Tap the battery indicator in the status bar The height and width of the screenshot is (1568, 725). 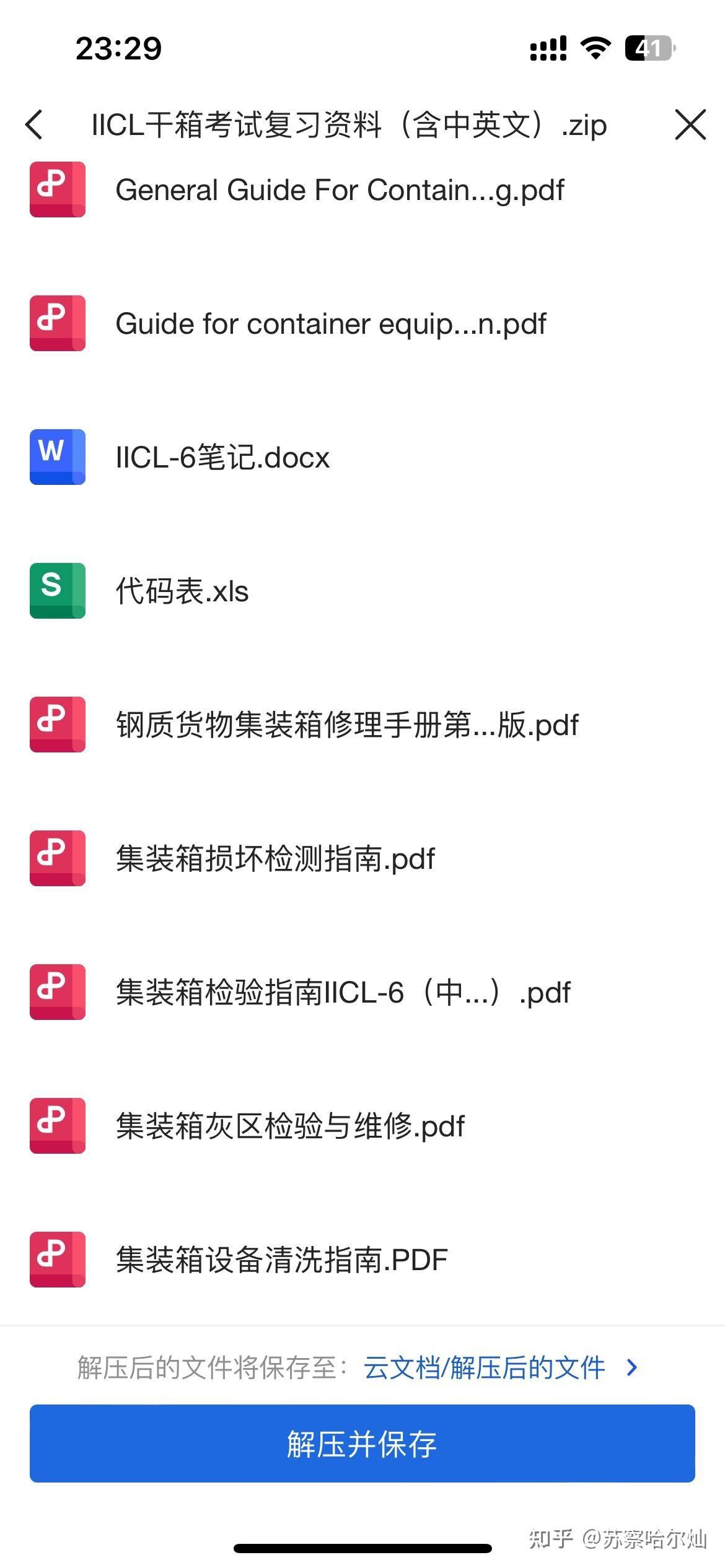point(650,48)
